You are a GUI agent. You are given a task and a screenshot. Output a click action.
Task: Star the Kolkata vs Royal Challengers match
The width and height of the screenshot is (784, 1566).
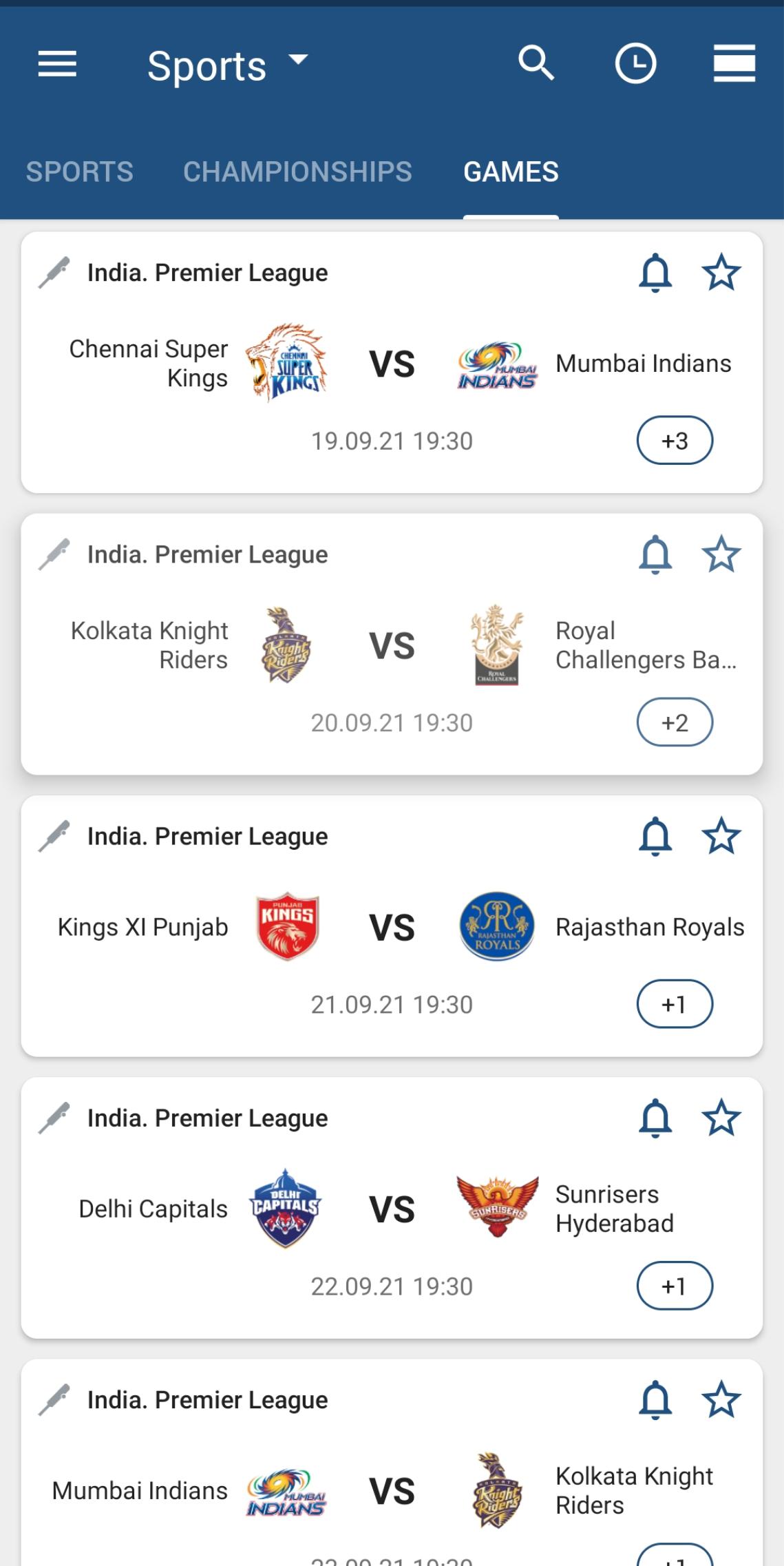[721, 554]
